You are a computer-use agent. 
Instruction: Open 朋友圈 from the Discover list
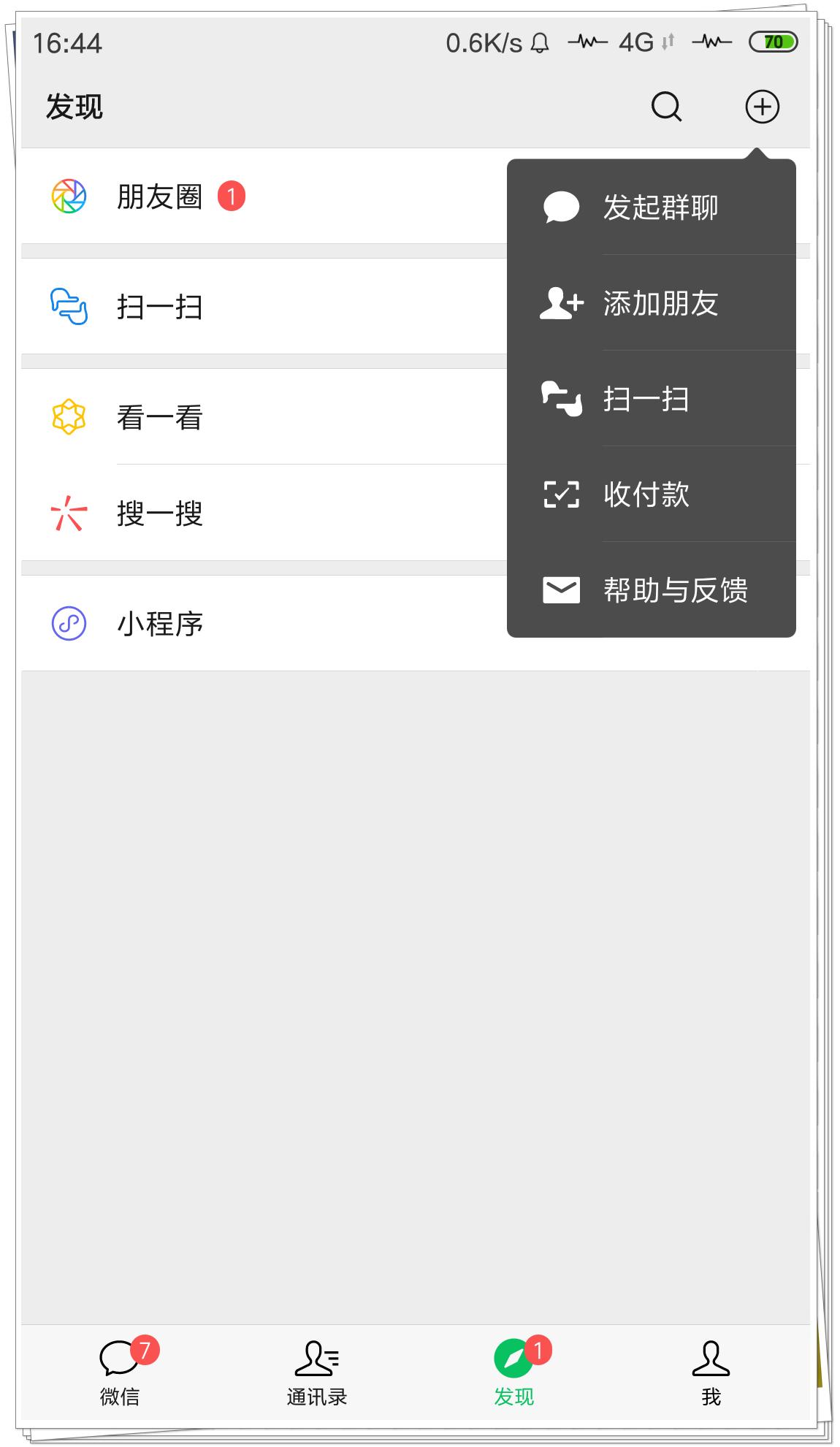click(x=160, y=195)
